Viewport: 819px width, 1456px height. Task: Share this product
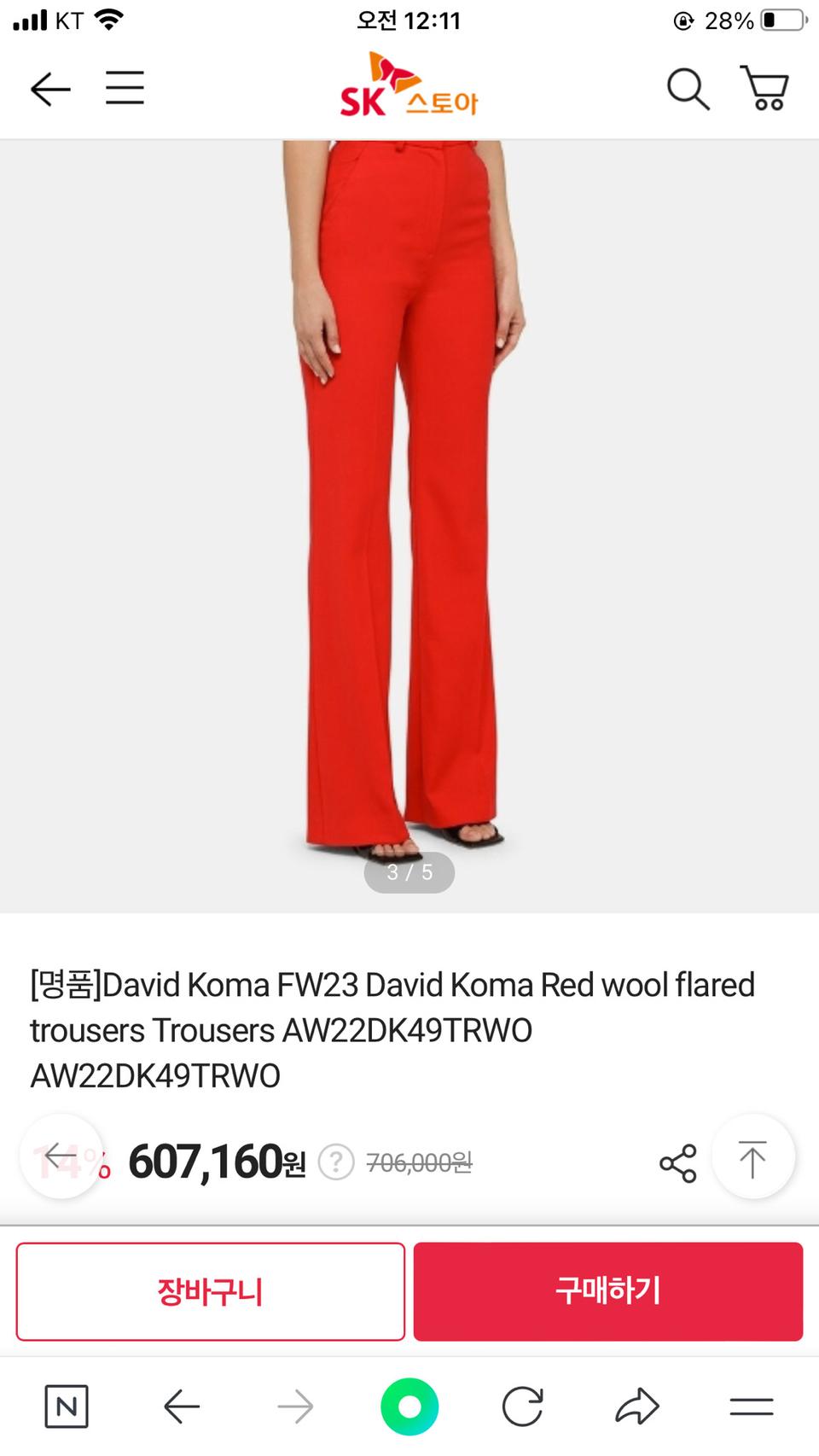pyautogui.click(x=678, y=1163)
